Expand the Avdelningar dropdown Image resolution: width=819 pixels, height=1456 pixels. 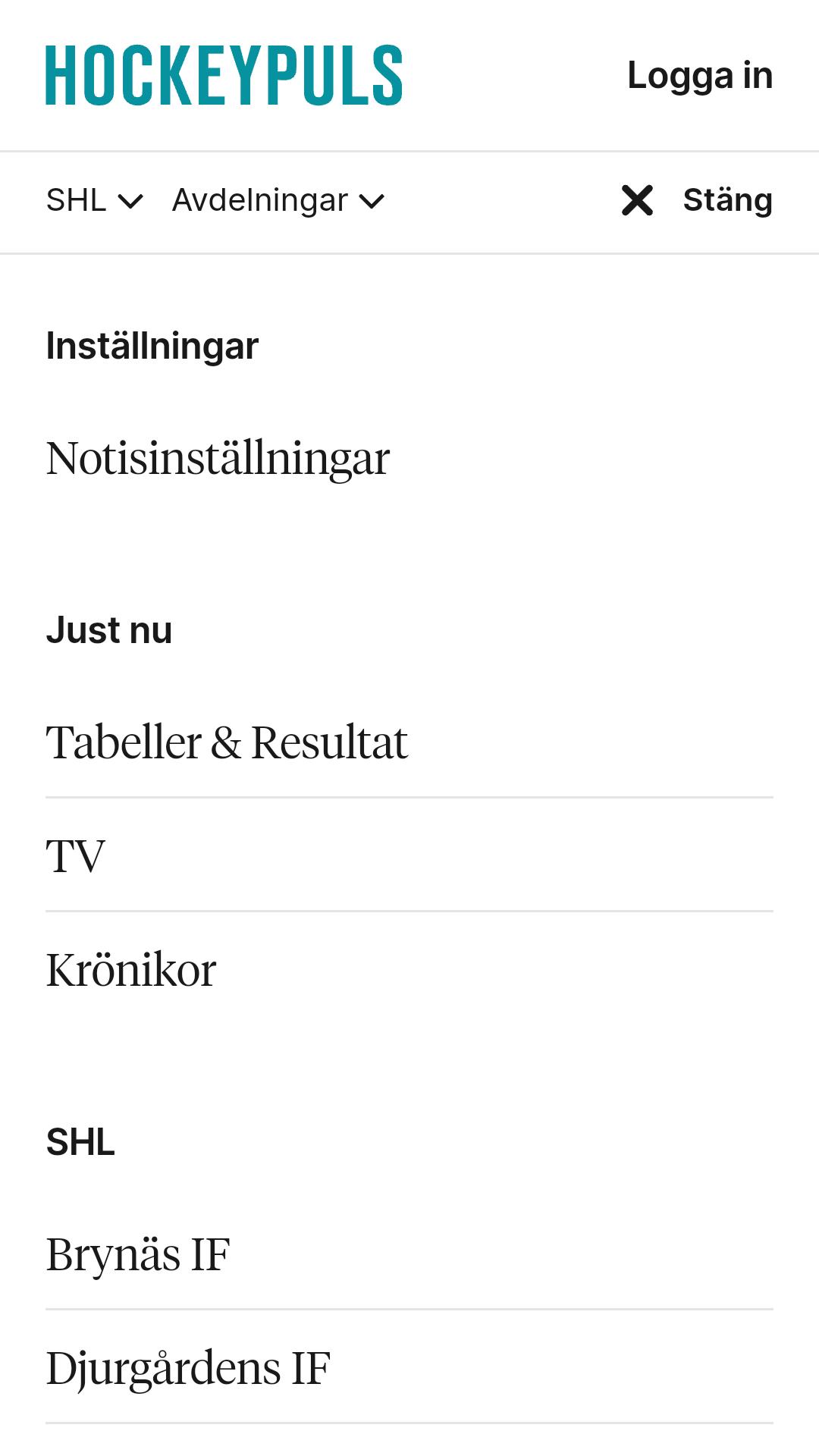(x=278, y=201)
